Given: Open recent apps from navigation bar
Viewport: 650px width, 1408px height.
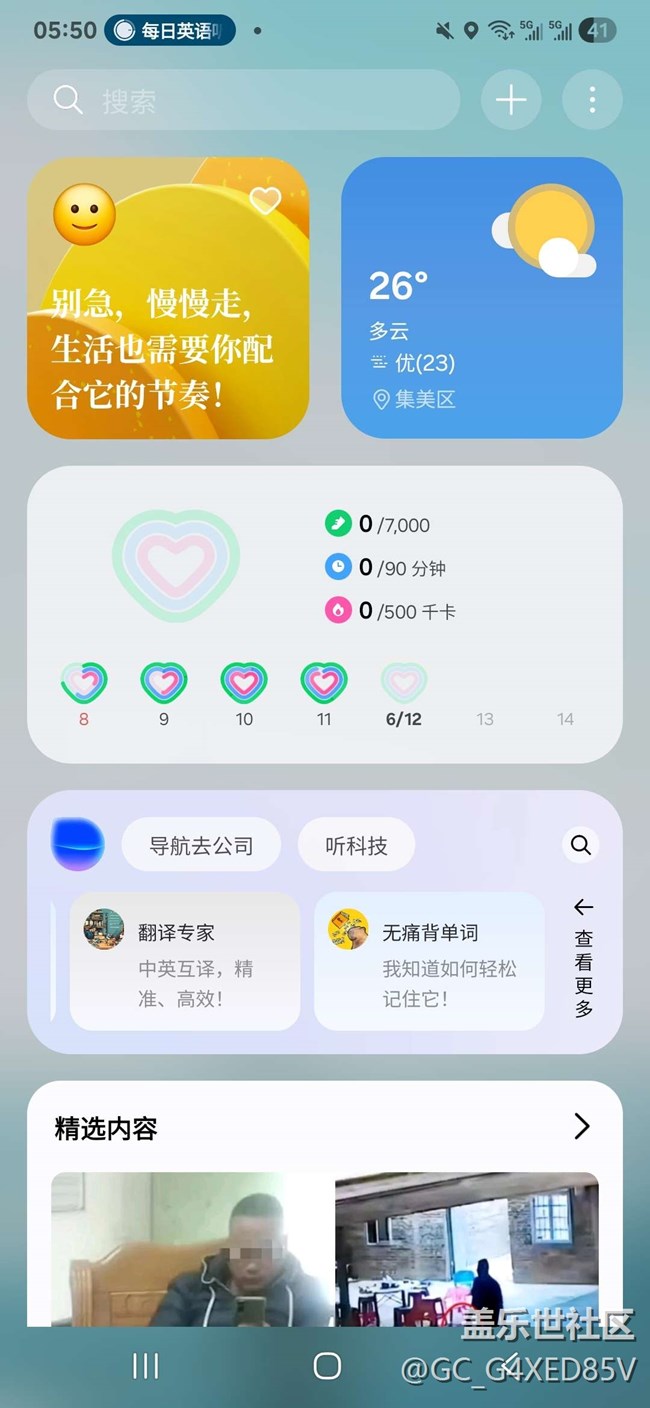Looking at the screenshot, I should [146, 1366].
